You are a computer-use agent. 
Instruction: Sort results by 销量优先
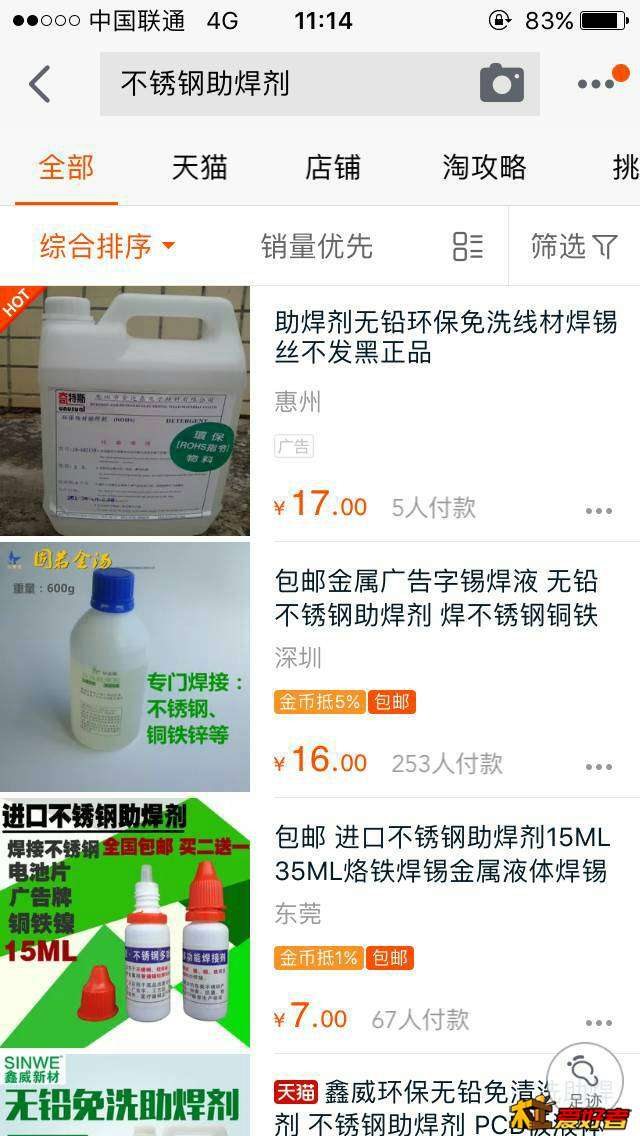pos(316,246)
